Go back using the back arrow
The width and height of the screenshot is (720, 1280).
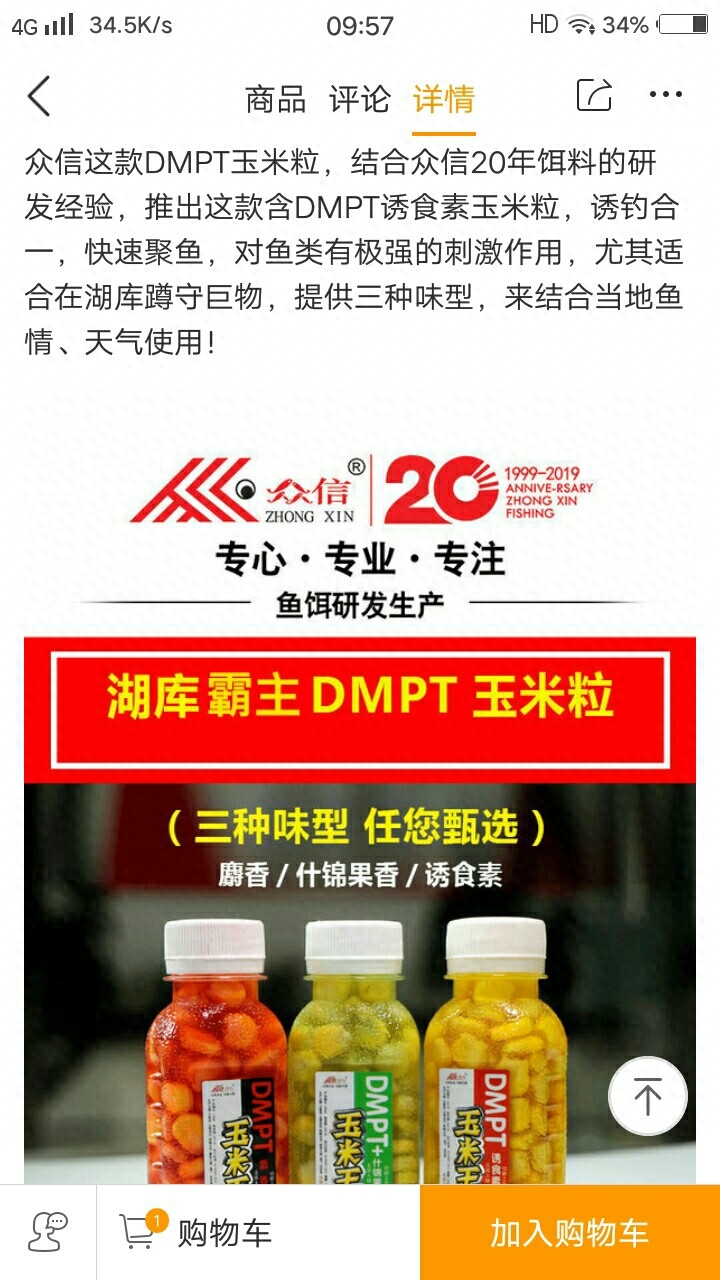coord(39,97)
